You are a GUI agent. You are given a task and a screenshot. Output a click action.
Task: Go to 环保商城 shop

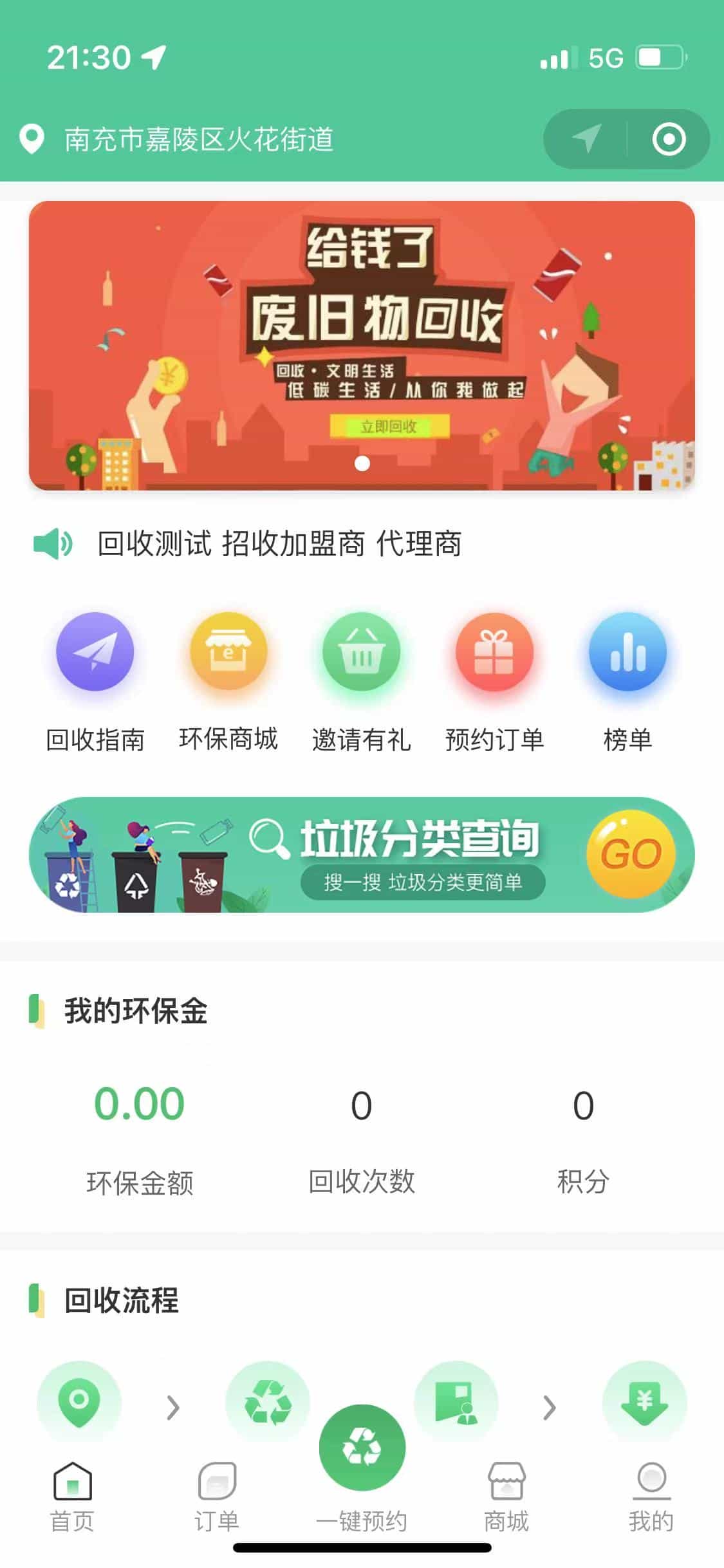pos(228,683)
